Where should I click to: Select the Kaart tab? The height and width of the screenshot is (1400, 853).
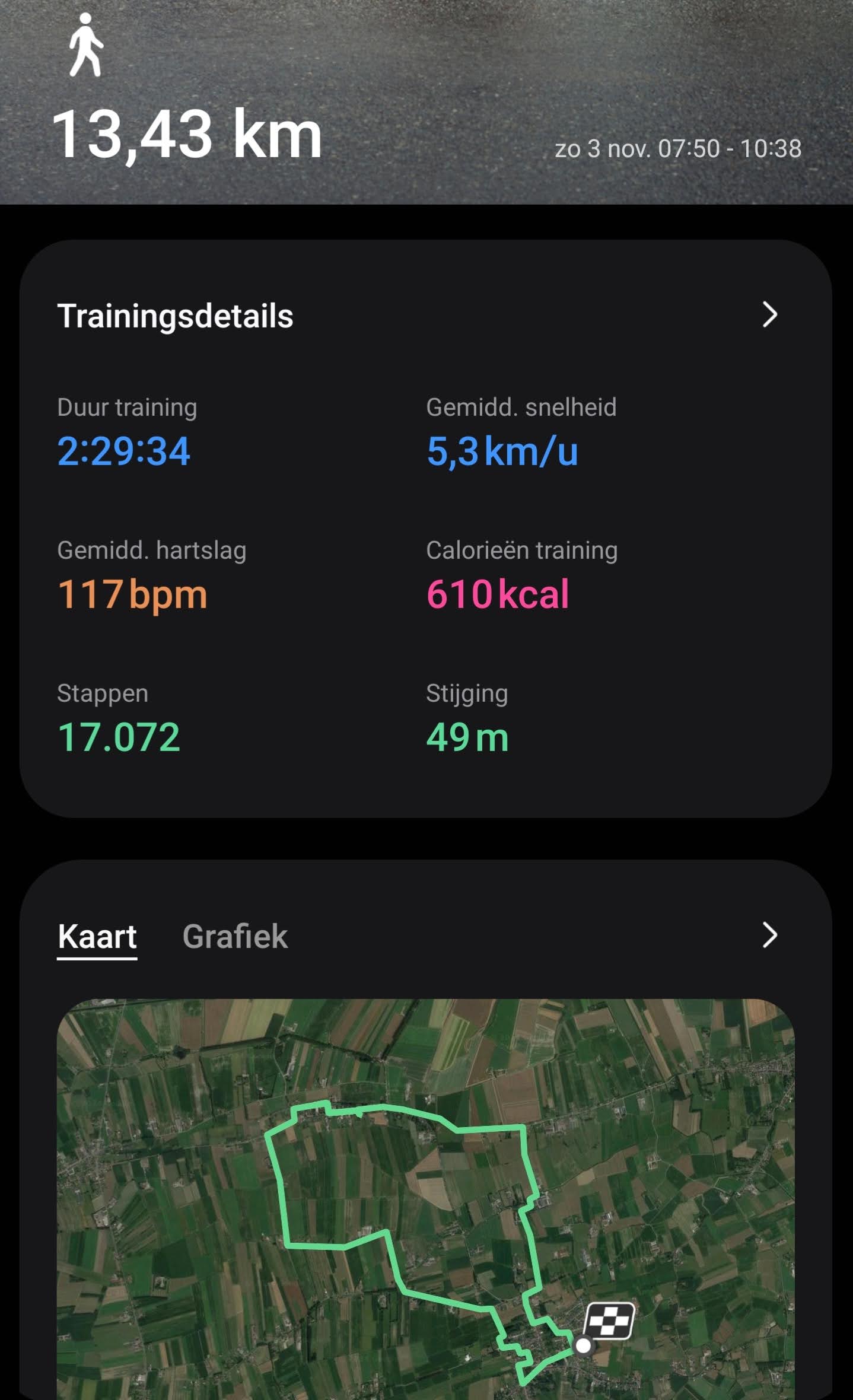[x=97, y=936]
